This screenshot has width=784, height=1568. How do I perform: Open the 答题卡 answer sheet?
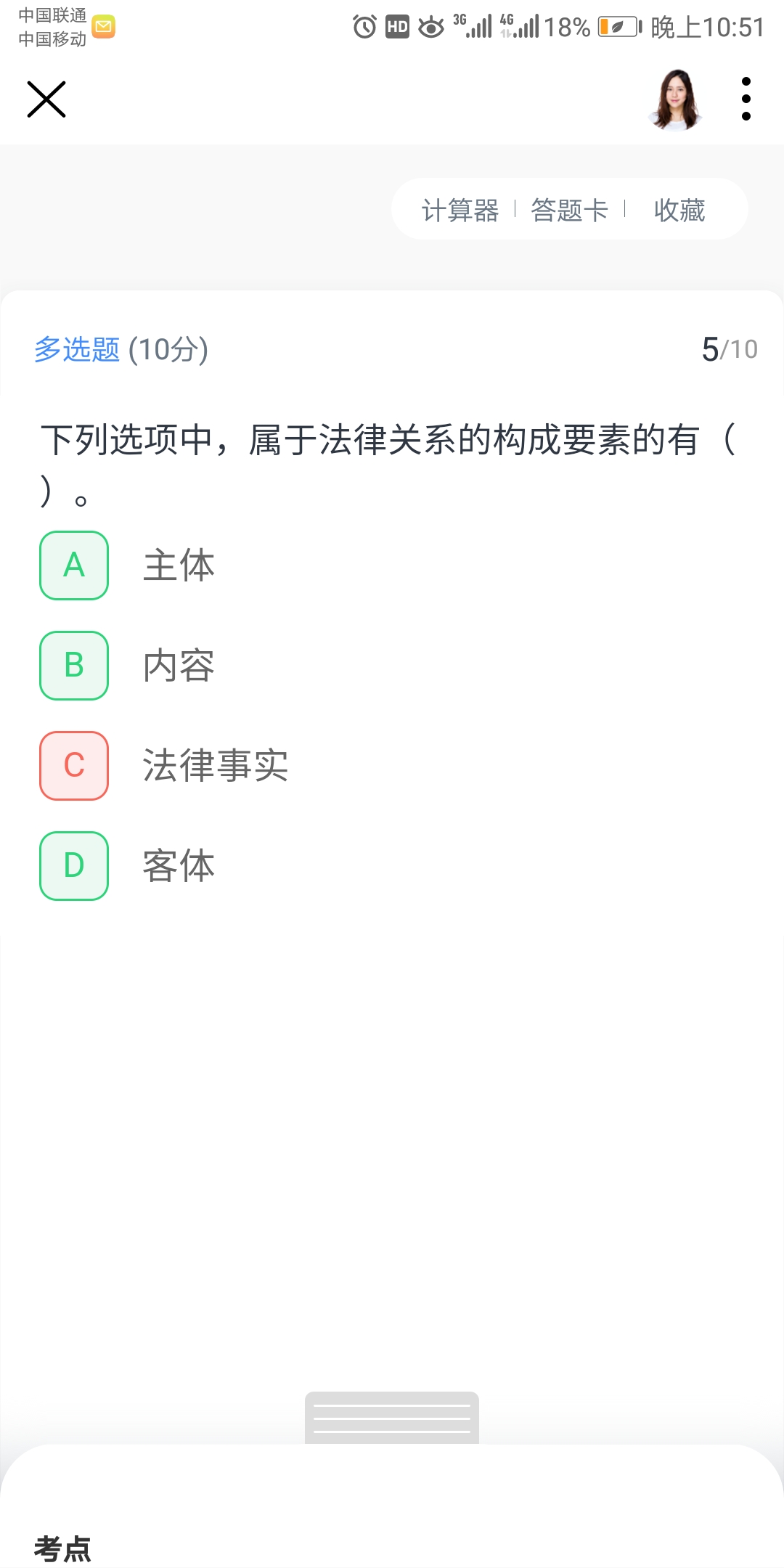coord(570,211)
